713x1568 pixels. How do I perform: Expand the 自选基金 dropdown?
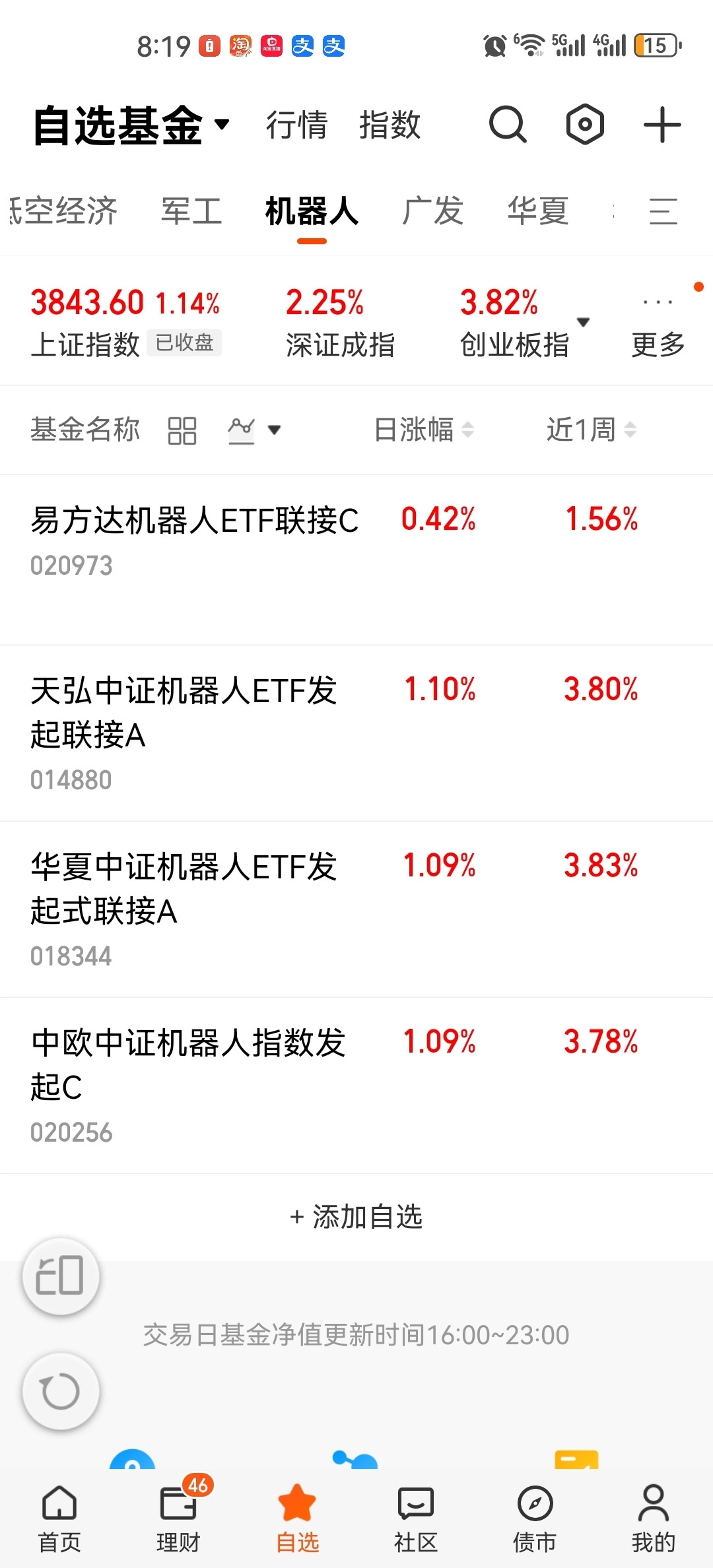pyautogui.click(x=131, y=124)
